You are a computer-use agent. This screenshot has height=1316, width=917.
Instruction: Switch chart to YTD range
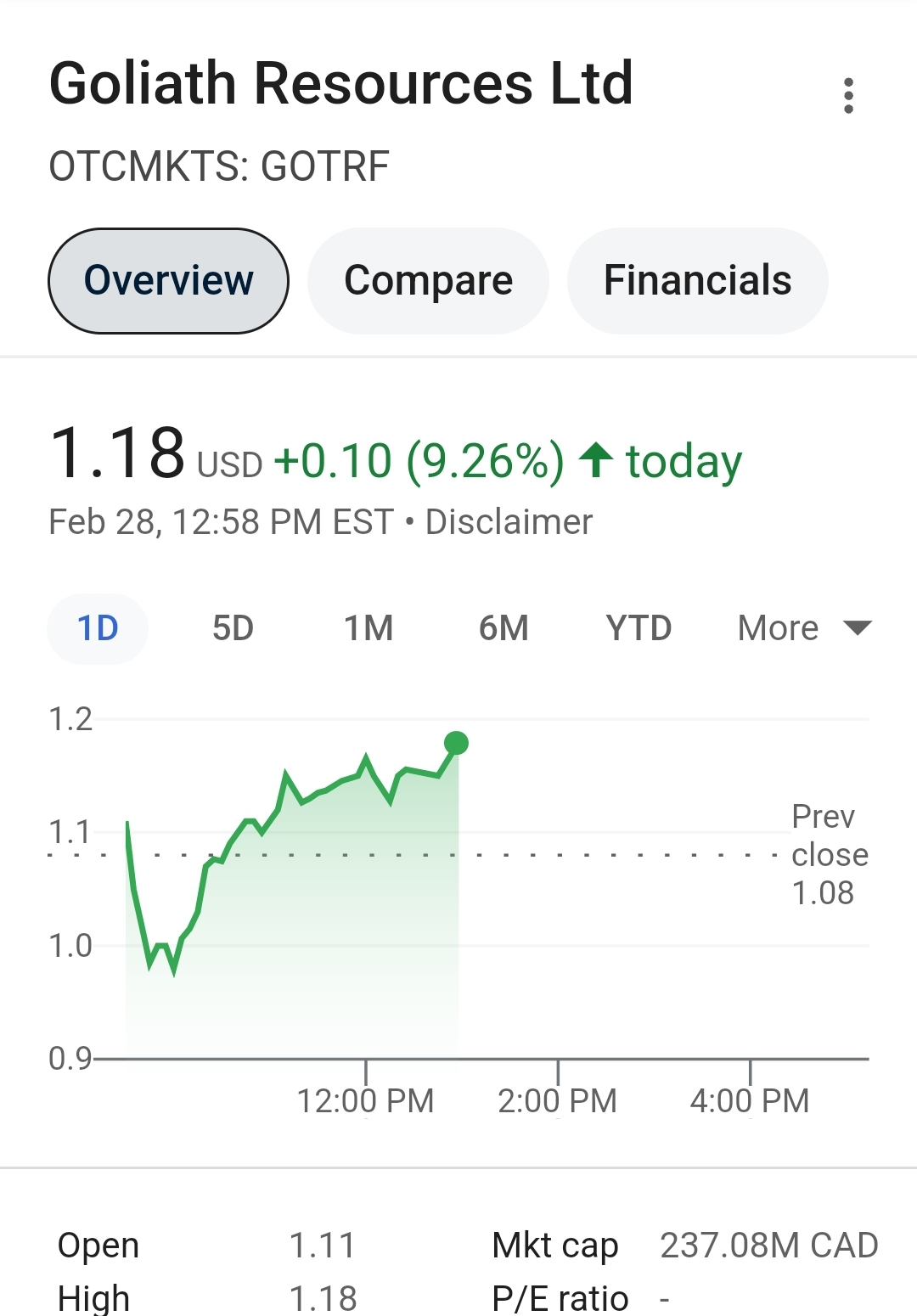point(639,629)
